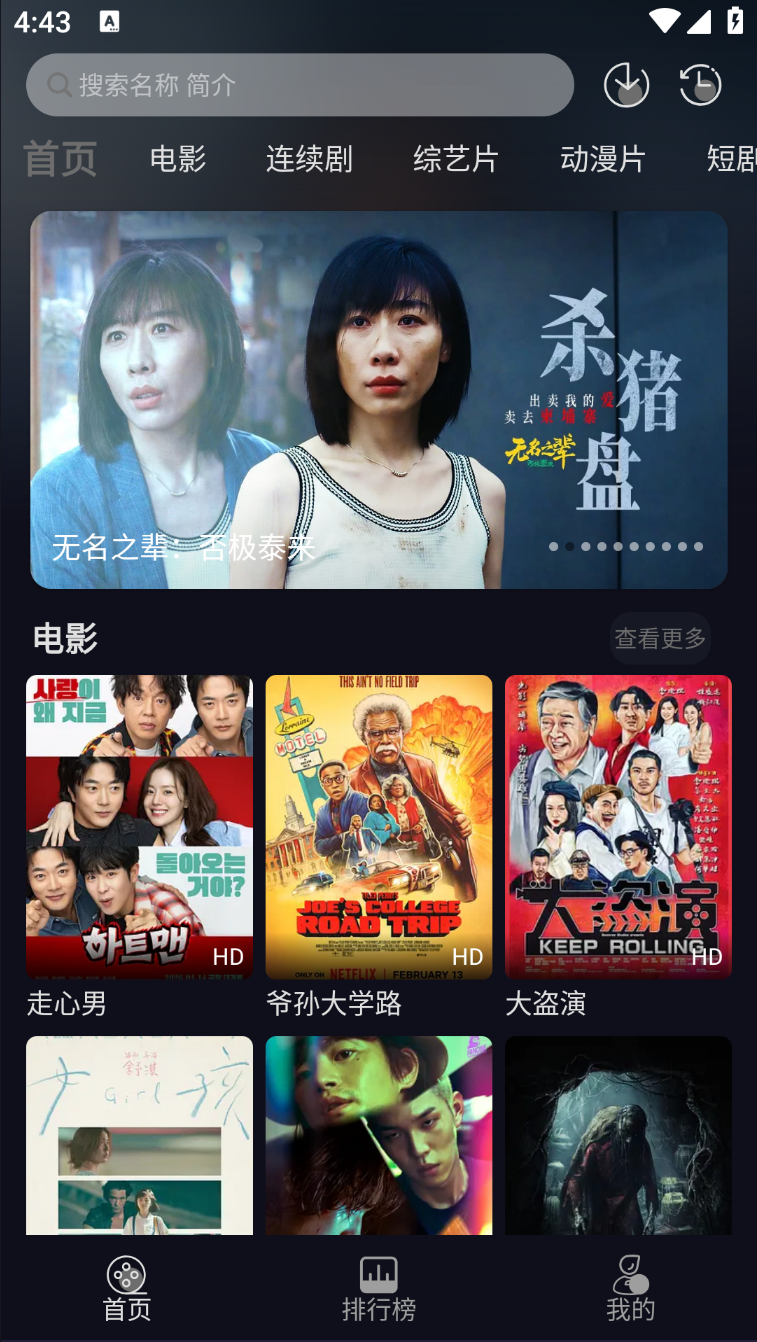This screenshot has width=757, height=1342.
Task: Open the watch history icon
Action: (700, 85)
